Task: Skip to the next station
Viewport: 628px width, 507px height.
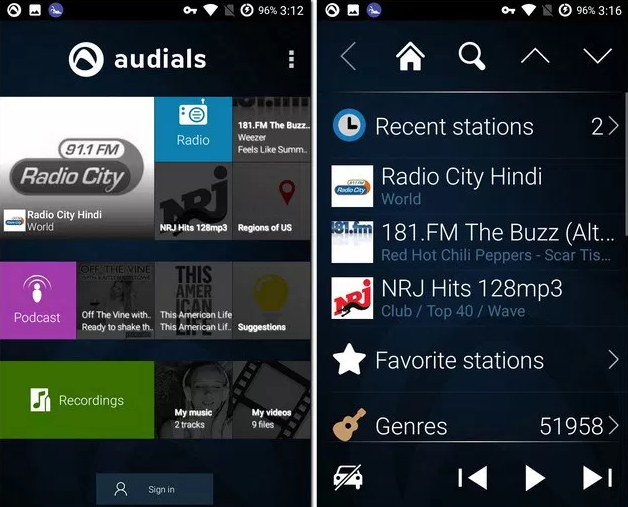Action: (597, 478)
